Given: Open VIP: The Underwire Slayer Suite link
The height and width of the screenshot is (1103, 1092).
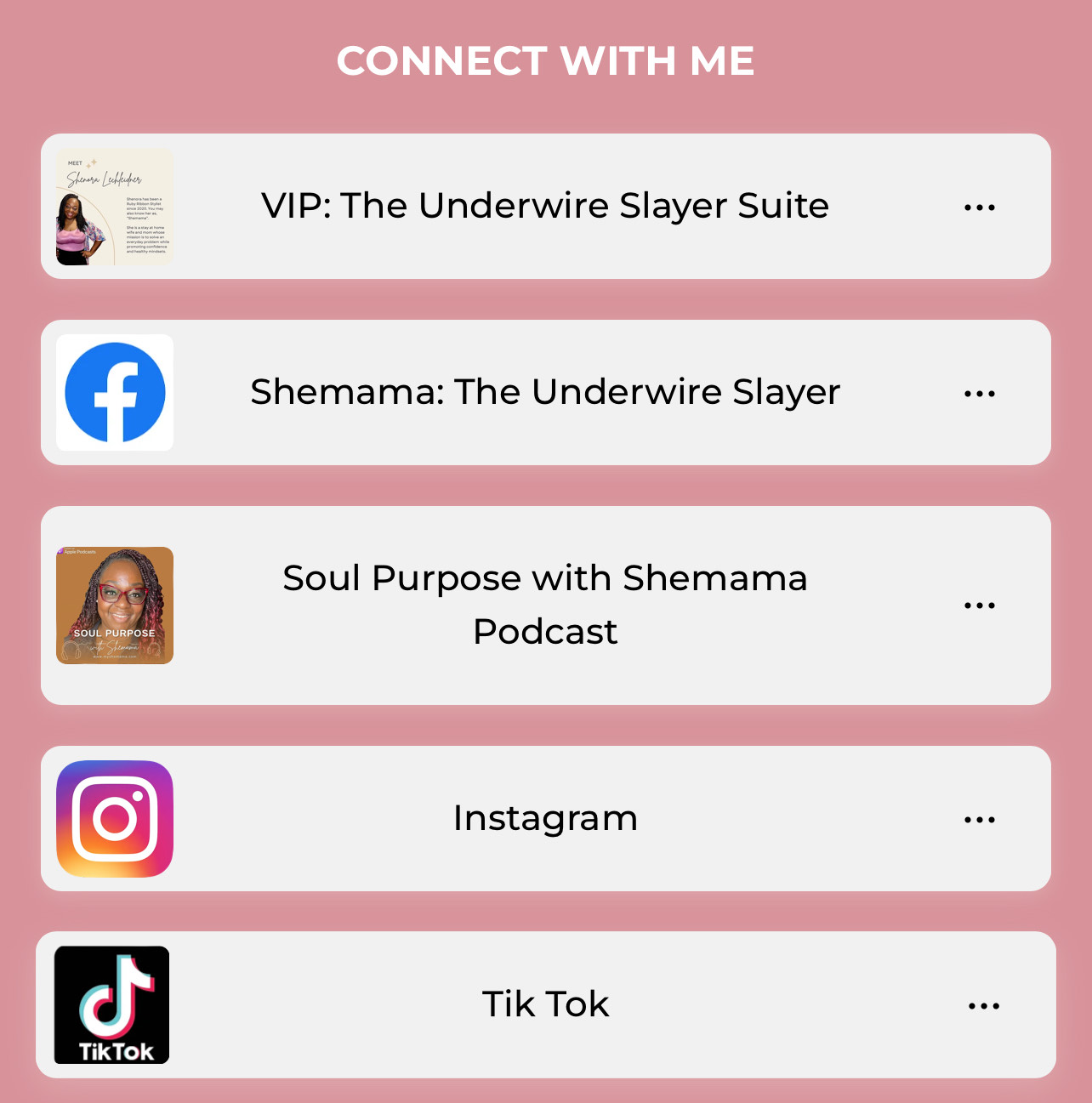Looking at the screenshot, I should [x=544, y=206].
